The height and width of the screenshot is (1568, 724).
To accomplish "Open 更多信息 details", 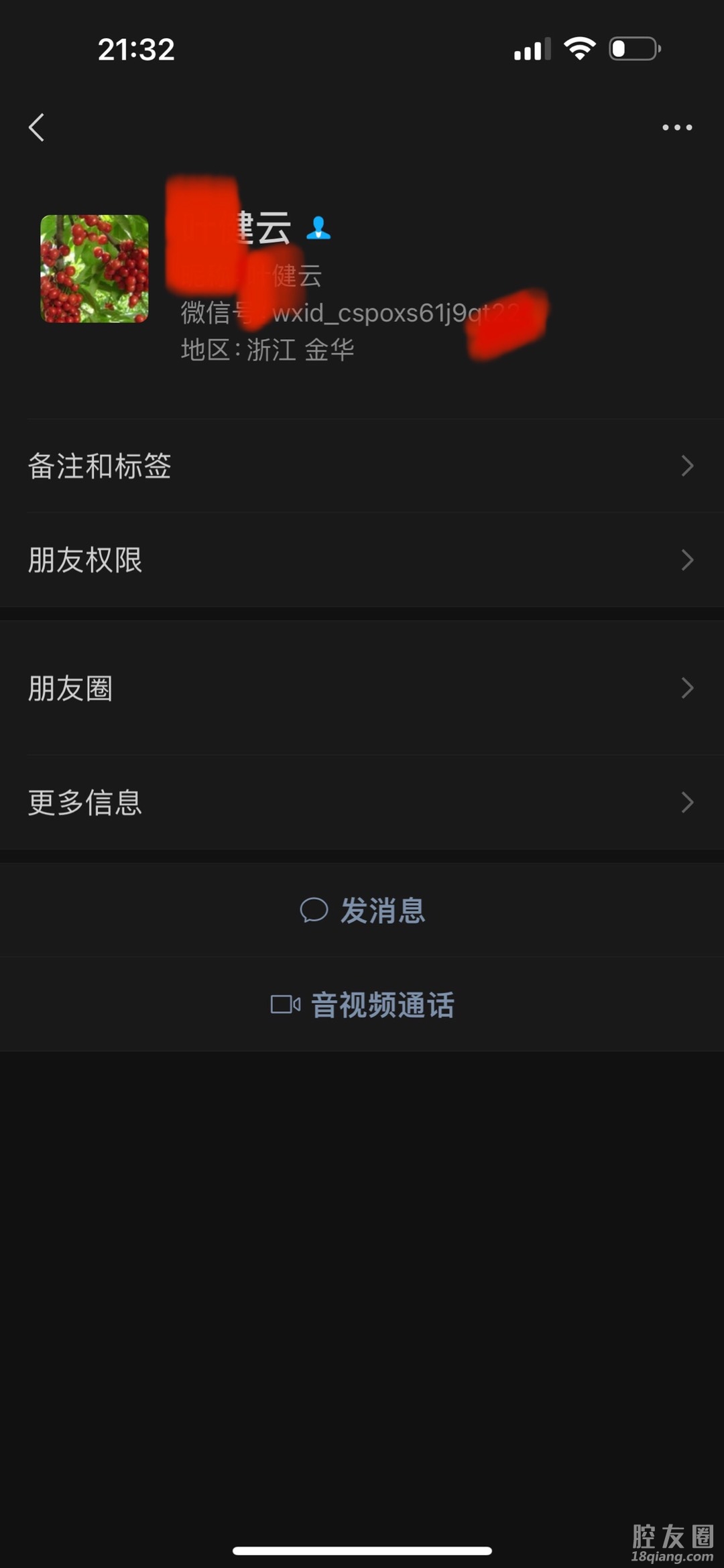I will [362, 803].
